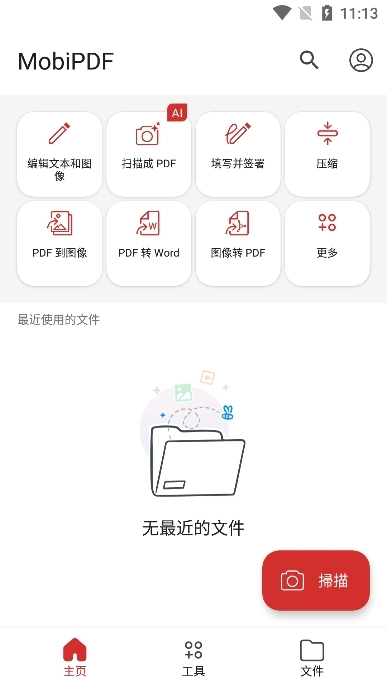Open the PDF 到图像 converter
Screen dimensions: 387x688
(60, 244)
